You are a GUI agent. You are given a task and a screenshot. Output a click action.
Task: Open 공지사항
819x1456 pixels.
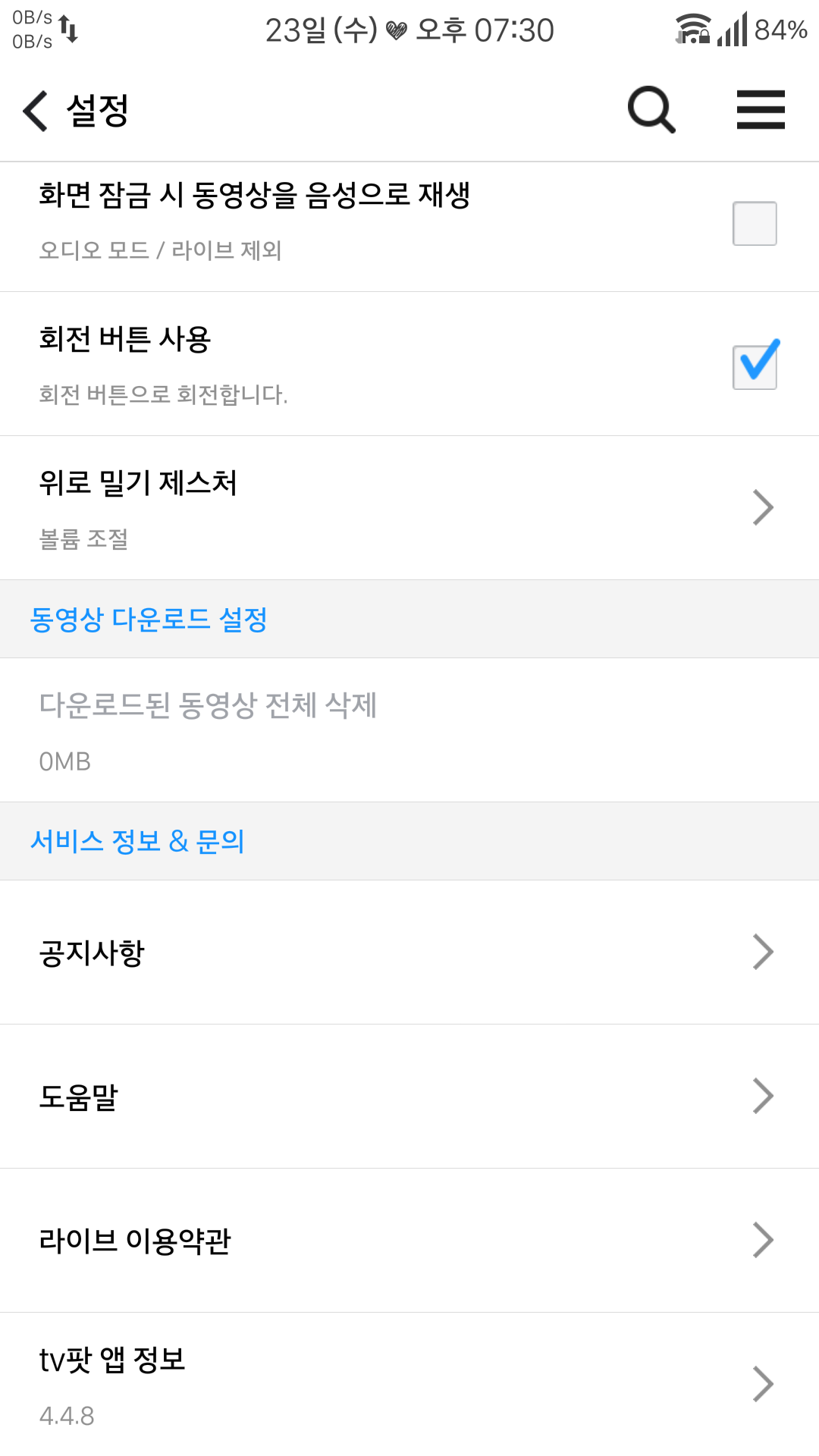[x=409, y=952]
